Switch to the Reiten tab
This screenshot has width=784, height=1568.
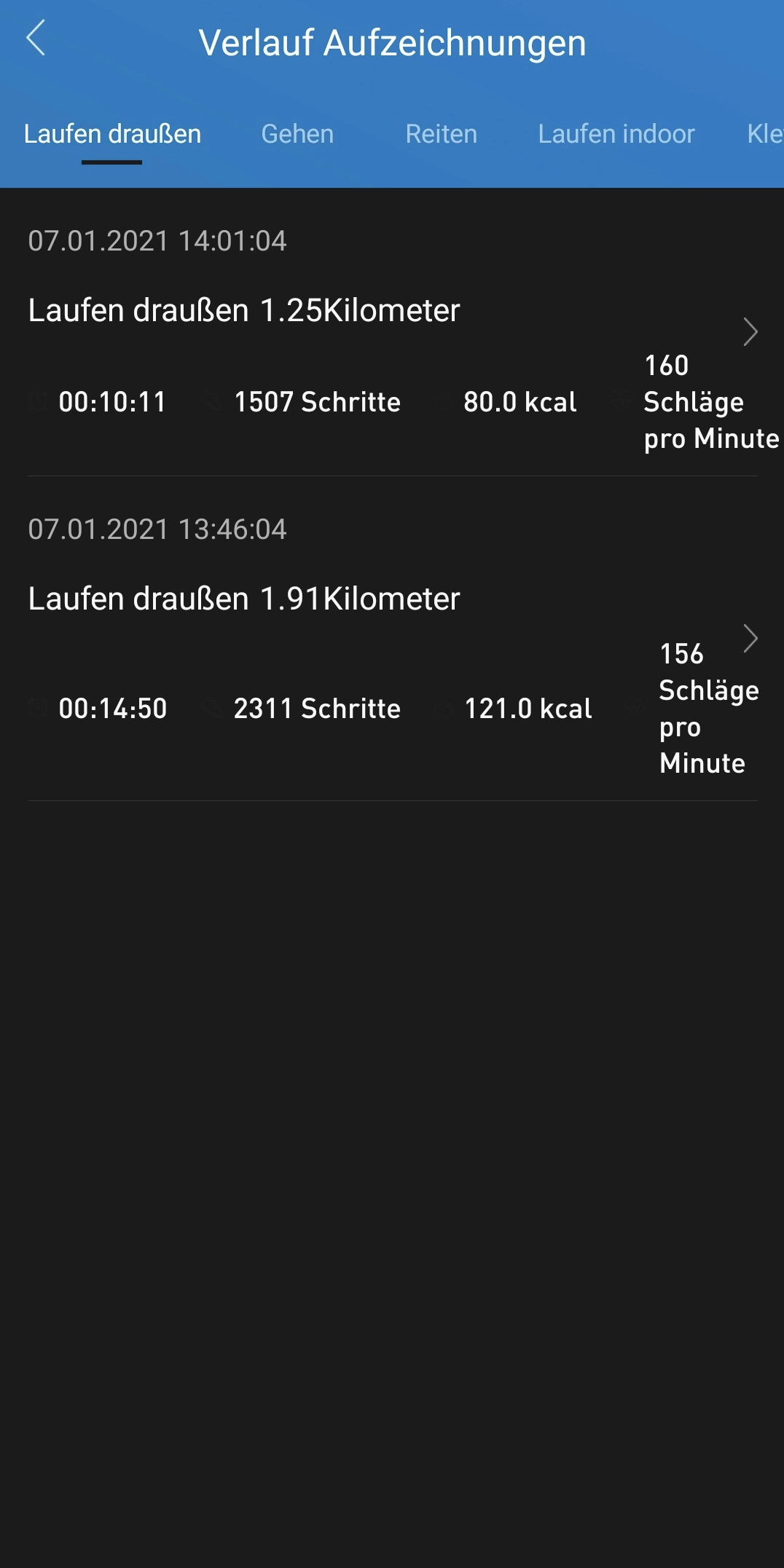[441, 134]
